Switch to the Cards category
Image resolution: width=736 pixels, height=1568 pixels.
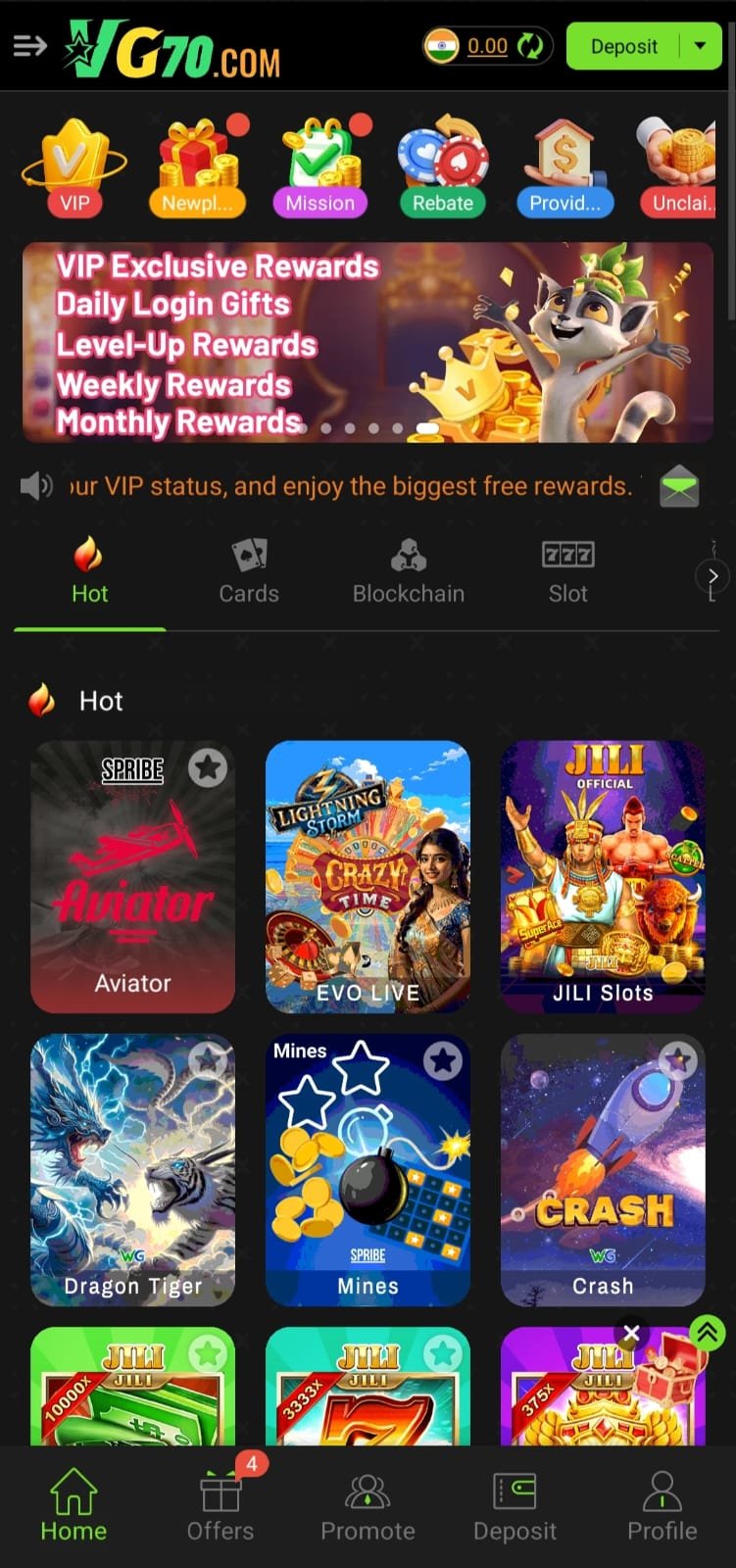click(x=249, y=571)
